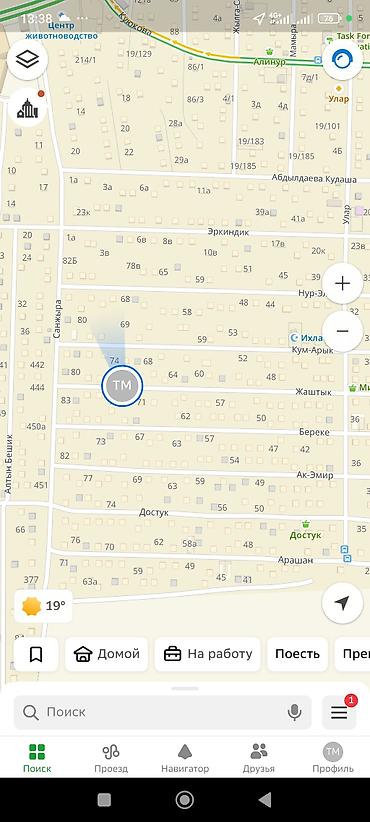This screenshot has width=370, height=822.
Task: Select the На работу chip
Action: pos(208,654)
